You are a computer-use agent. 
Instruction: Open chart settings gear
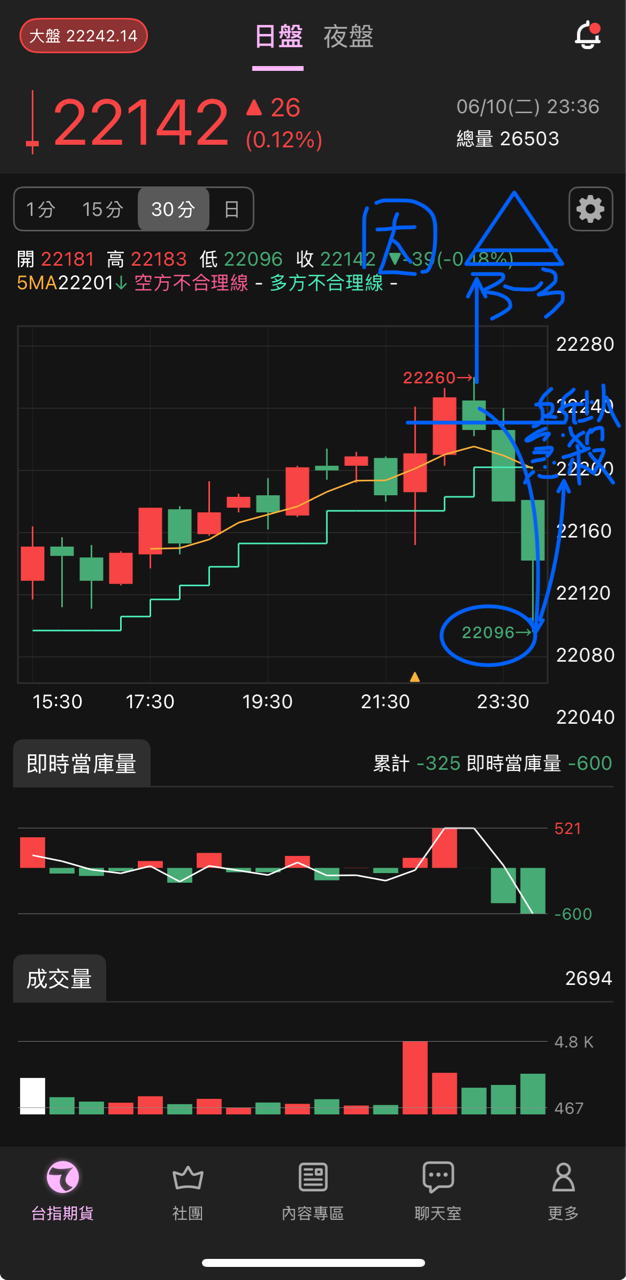tap(590, 209)
